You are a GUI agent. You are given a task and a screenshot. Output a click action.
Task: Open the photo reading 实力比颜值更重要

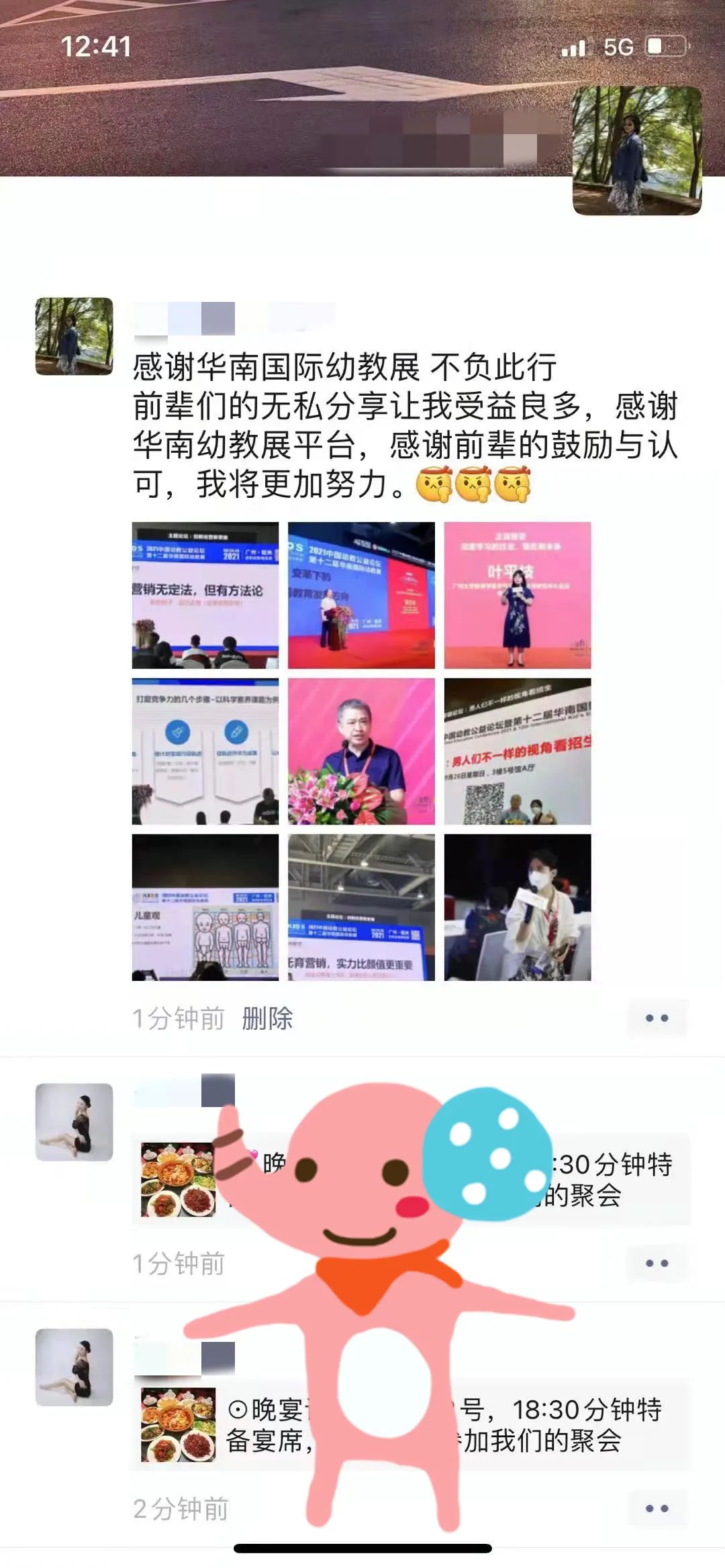(361, 907)
